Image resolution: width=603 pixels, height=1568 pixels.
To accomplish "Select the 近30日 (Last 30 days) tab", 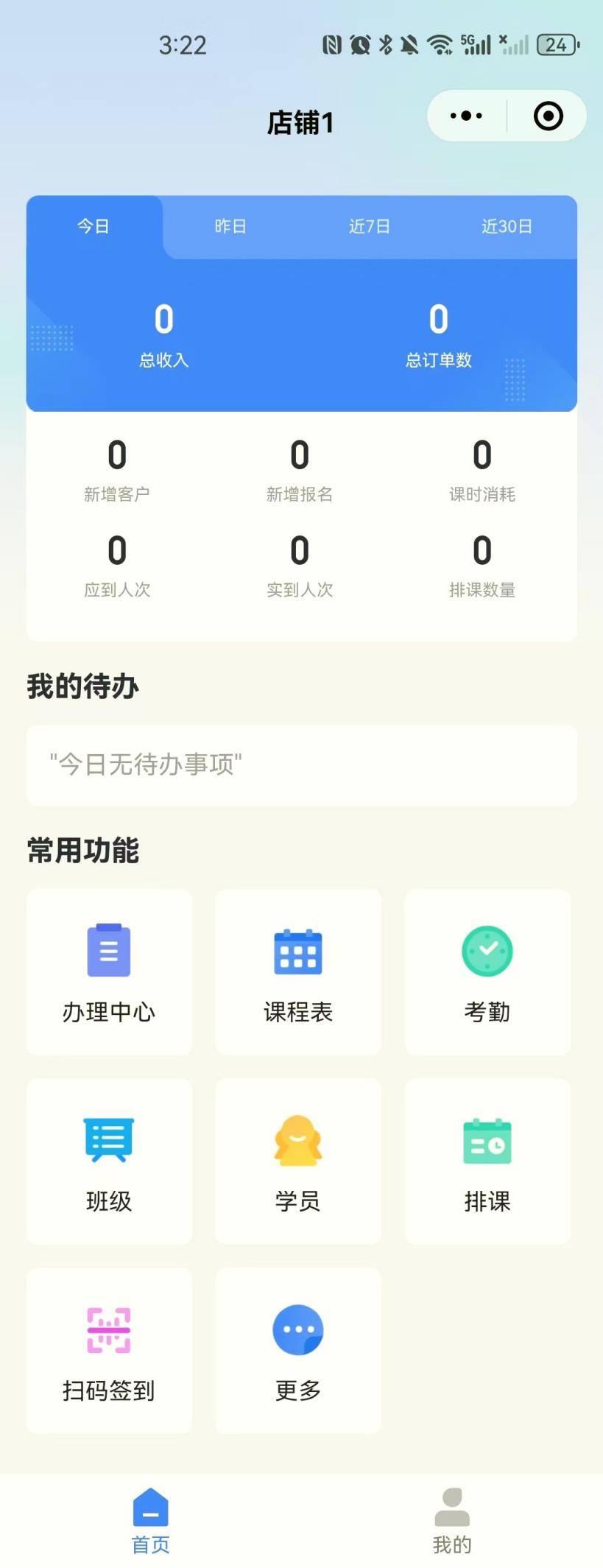I will 506,227.
